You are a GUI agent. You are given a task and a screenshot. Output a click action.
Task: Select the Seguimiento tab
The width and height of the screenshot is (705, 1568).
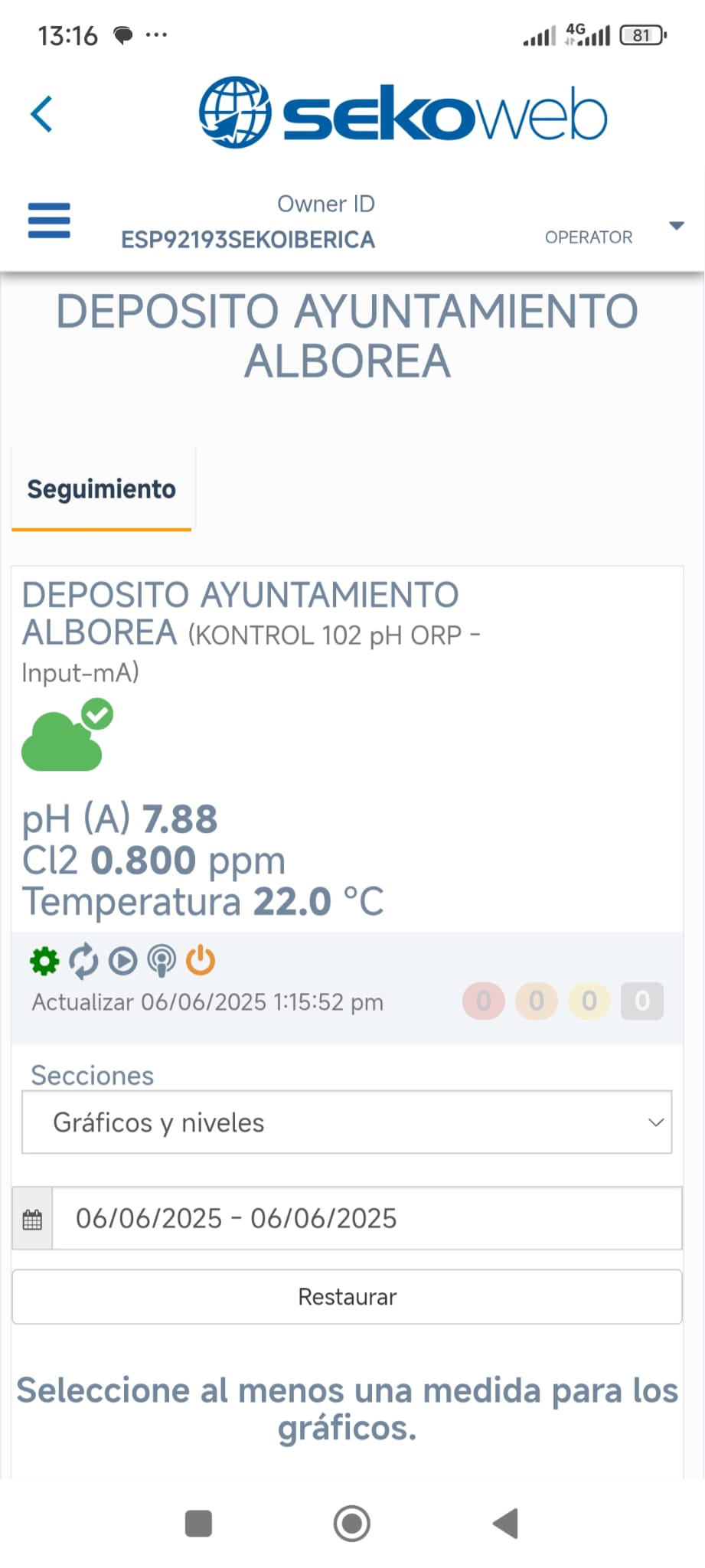point(102,489)
